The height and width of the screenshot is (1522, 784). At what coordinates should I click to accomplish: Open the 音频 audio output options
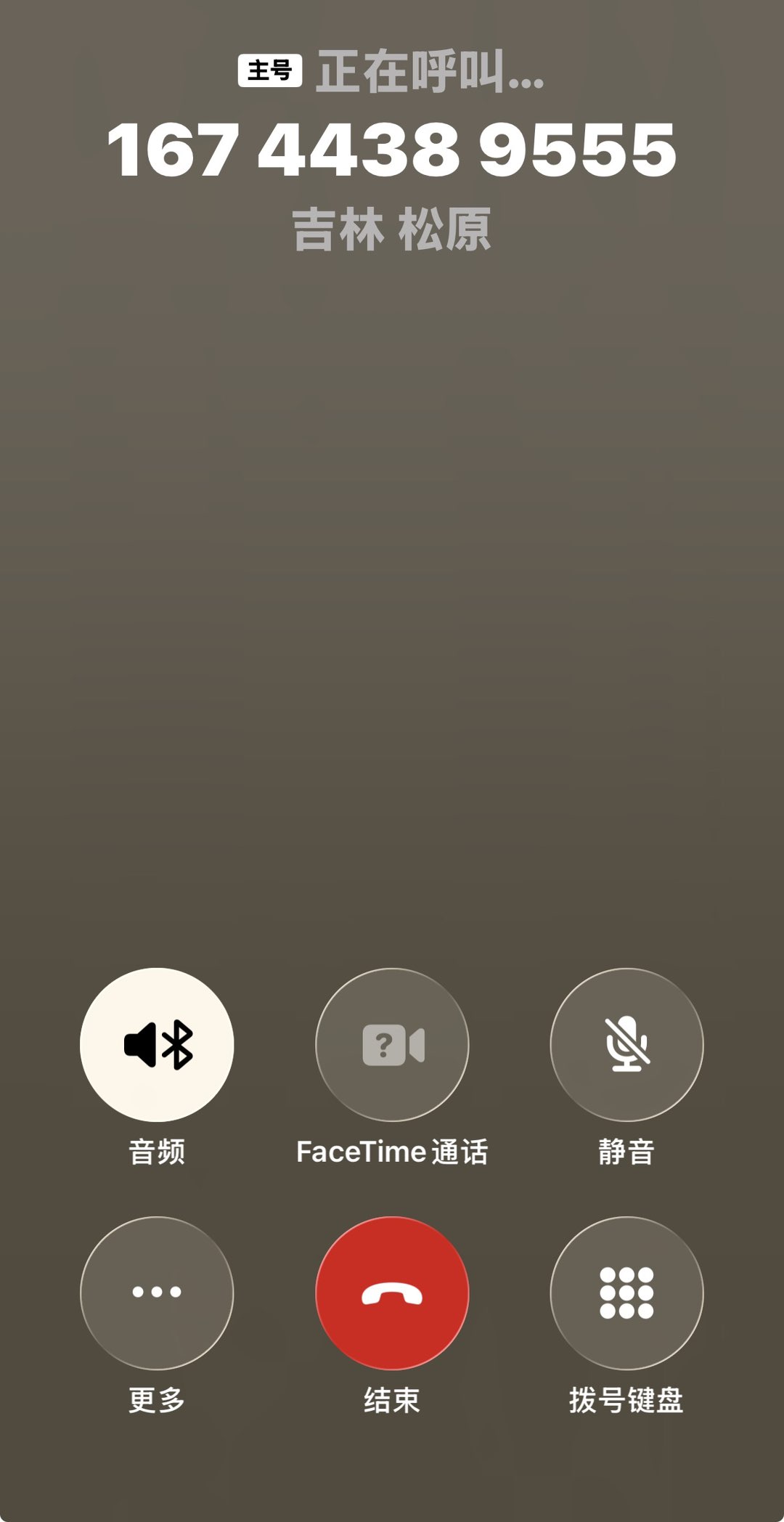[157, 1044]
